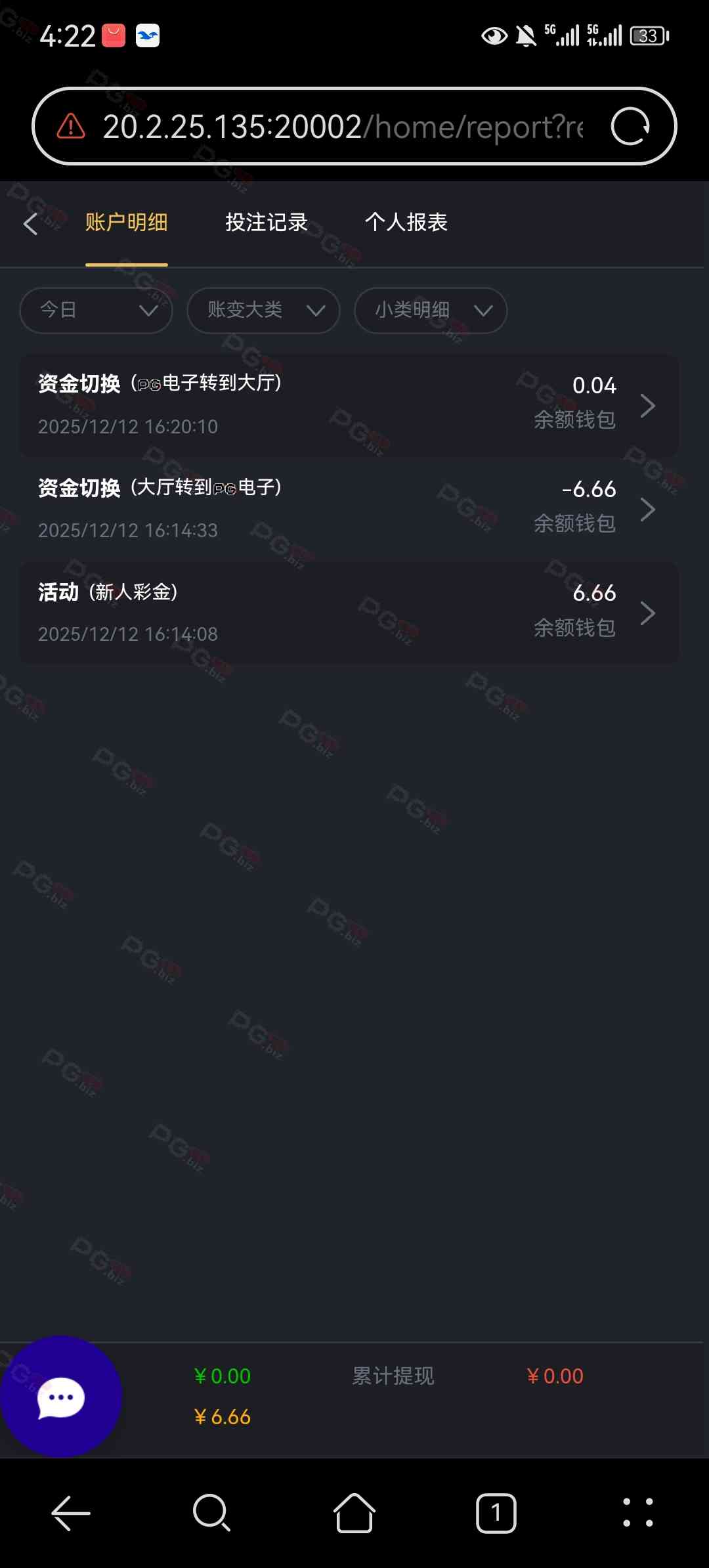The width and height of the screenshot is (709, 1568).
Task: Open the 小类明细 filter dropdown
Action: point(431,310)
